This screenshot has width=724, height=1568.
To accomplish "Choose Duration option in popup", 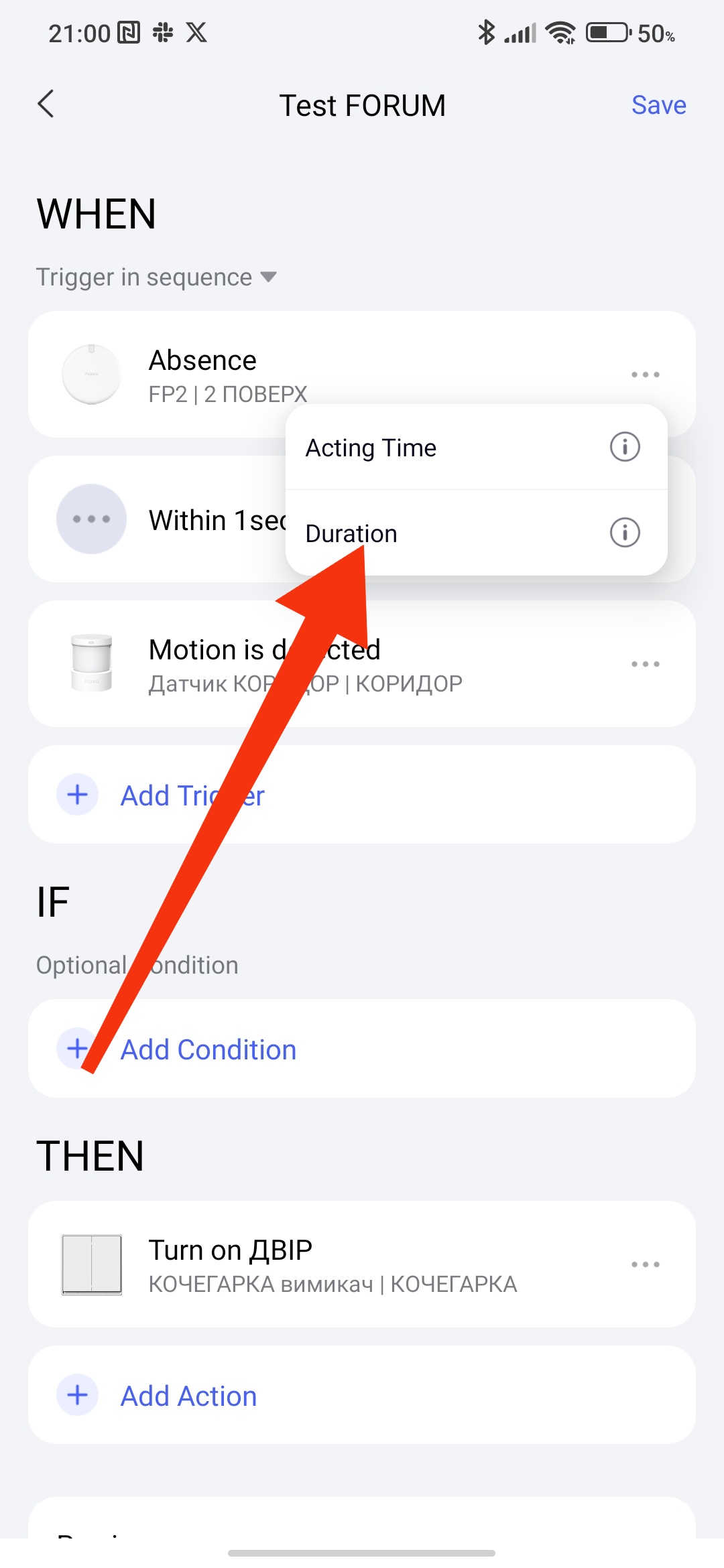I will pos(351,533).
